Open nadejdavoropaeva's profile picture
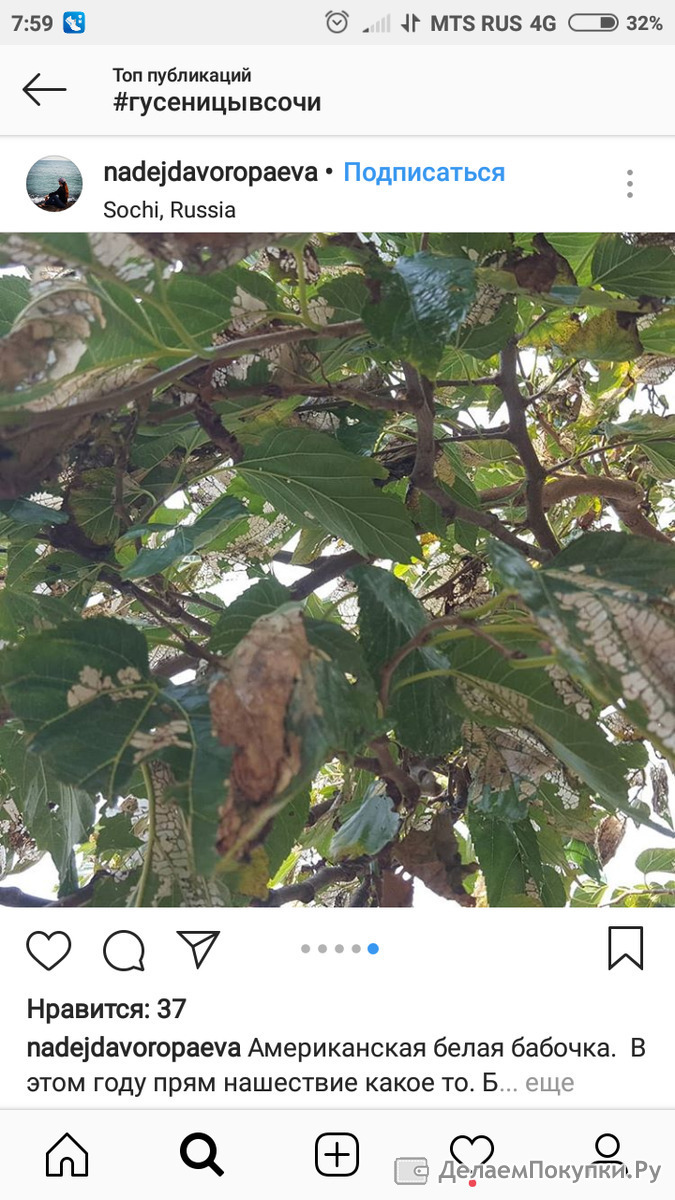Viewport: 675px width, 1200px height. pos(54,183)
